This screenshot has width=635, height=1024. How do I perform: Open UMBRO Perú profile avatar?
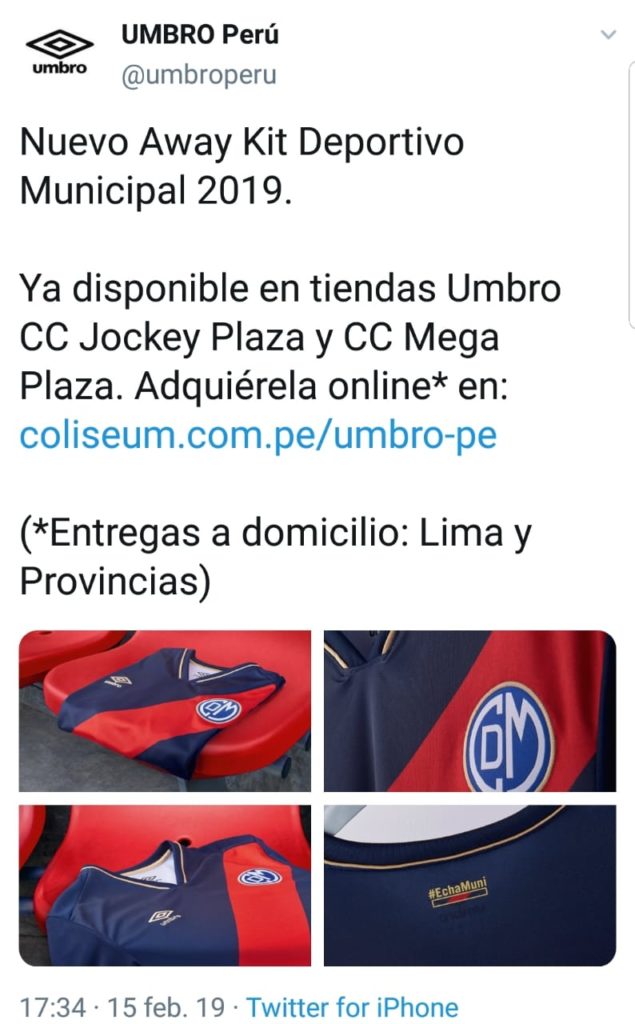(59, 55)
